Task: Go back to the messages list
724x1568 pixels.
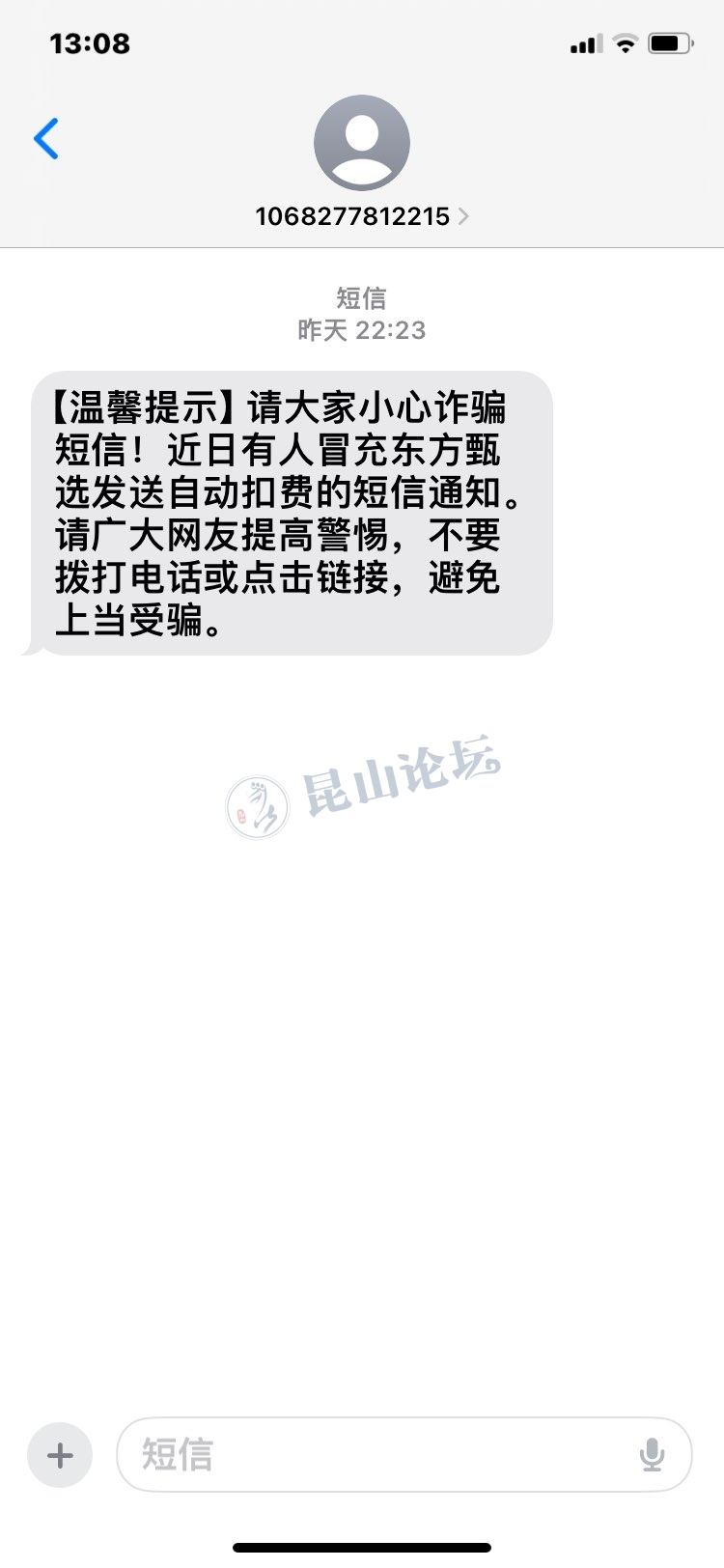Action: pyautogui.click(x=46, y=139)
